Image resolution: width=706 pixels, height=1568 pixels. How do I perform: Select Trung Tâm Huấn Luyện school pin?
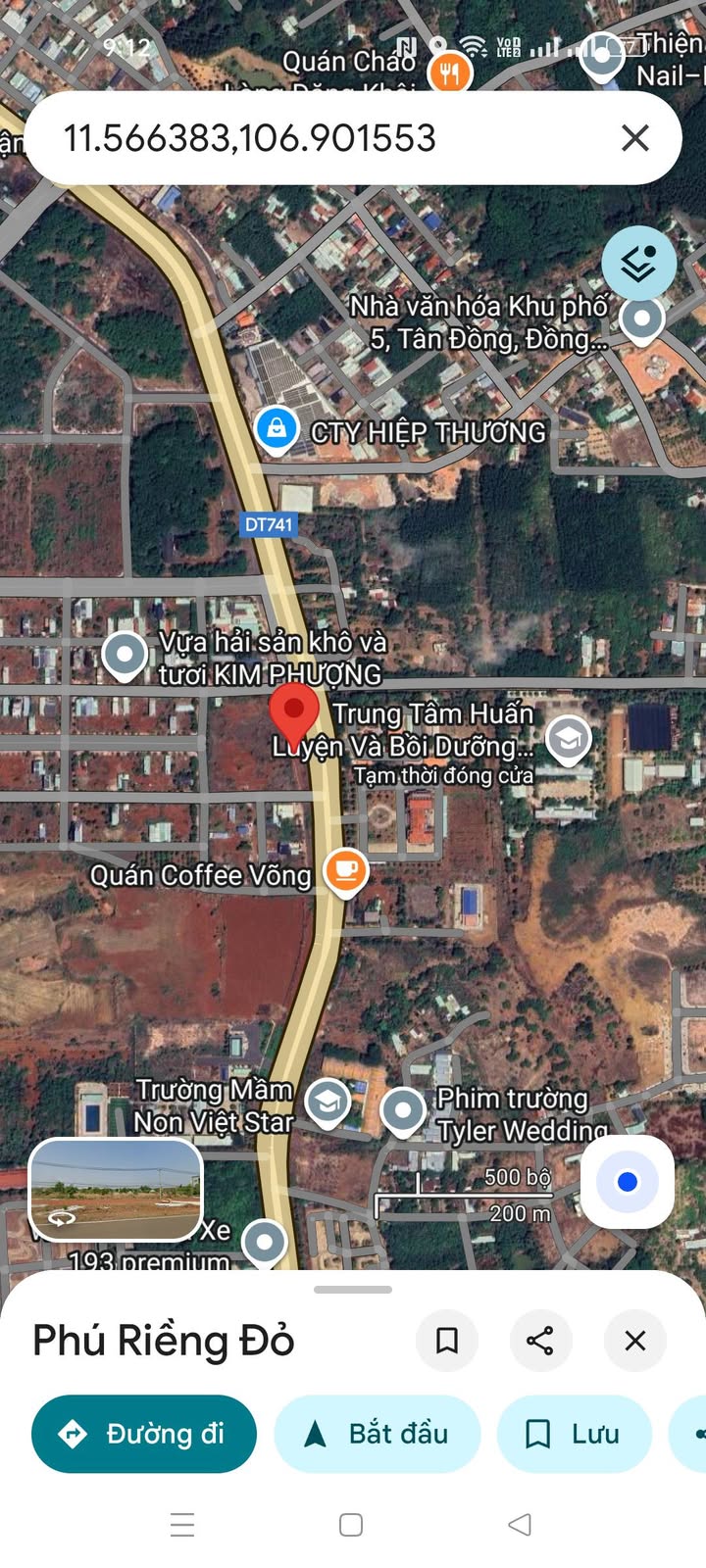point(569,739)
